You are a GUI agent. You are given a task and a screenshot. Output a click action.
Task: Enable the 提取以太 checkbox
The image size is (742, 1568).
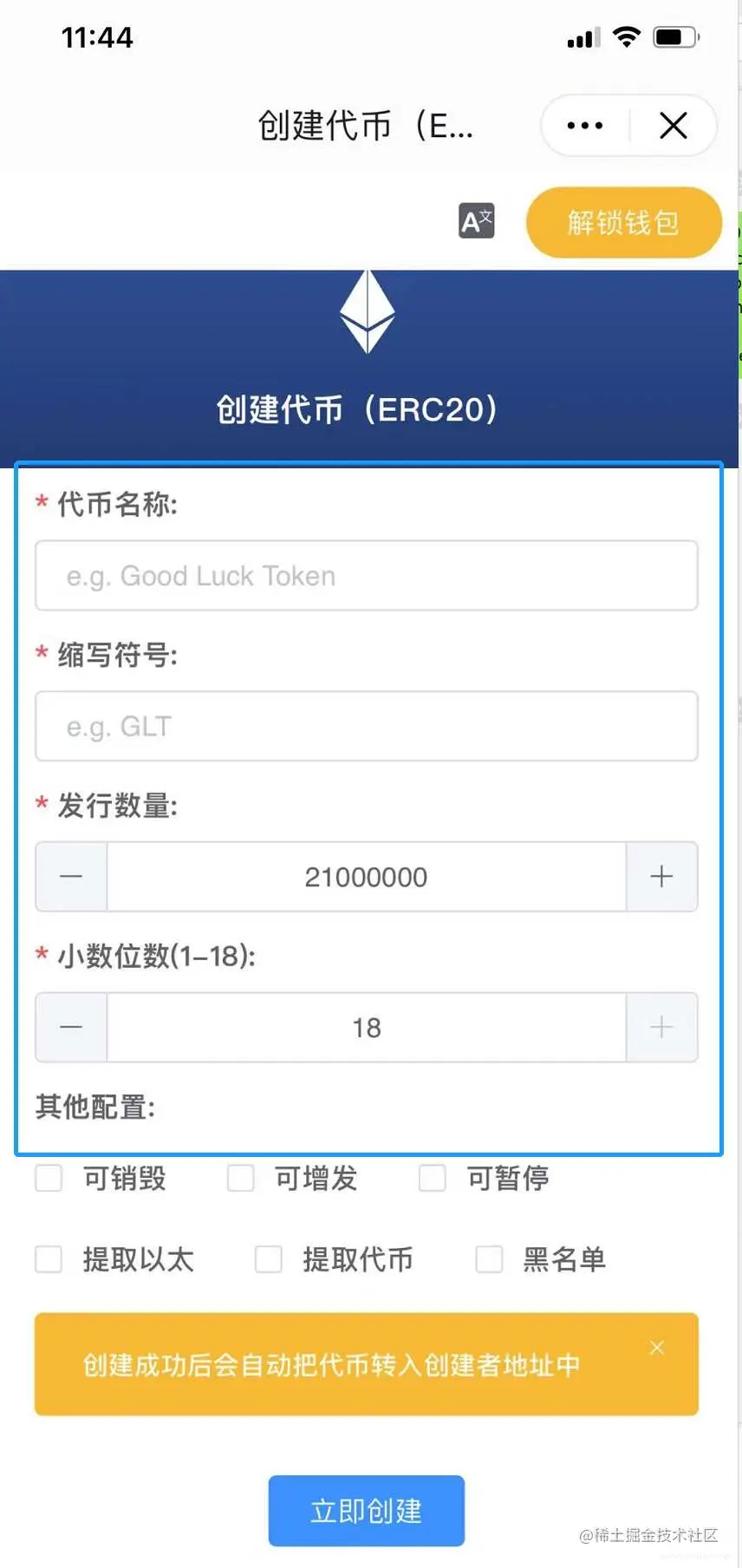click(x=49, y=1259)
